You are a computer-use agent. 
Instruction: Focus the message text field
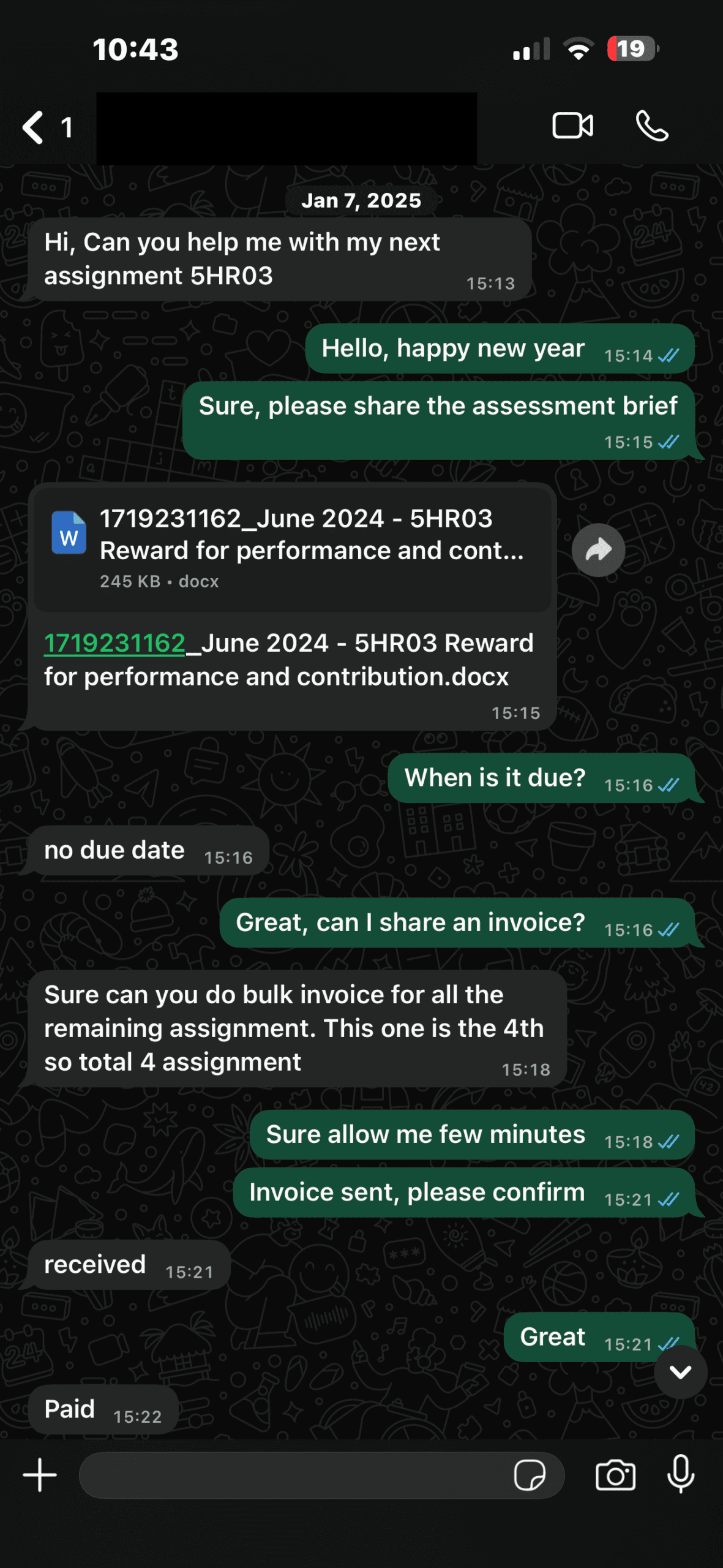coord(294,1475)
